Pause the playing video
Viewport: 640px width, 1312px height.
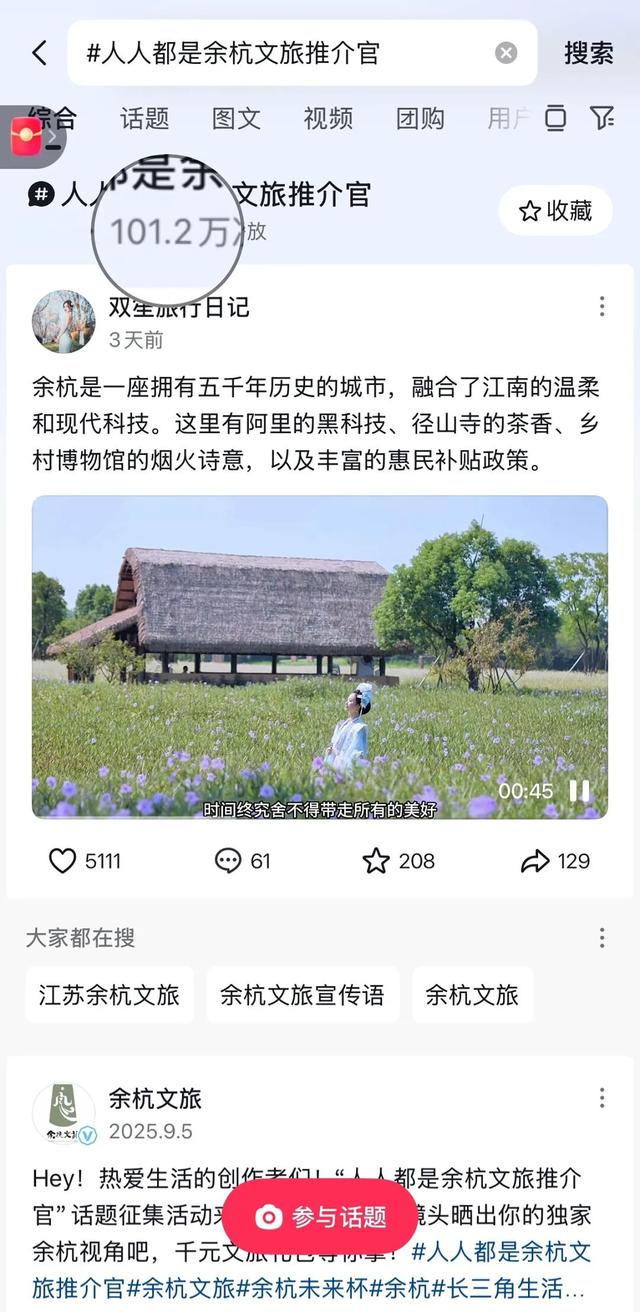click(x=579, y=791)
